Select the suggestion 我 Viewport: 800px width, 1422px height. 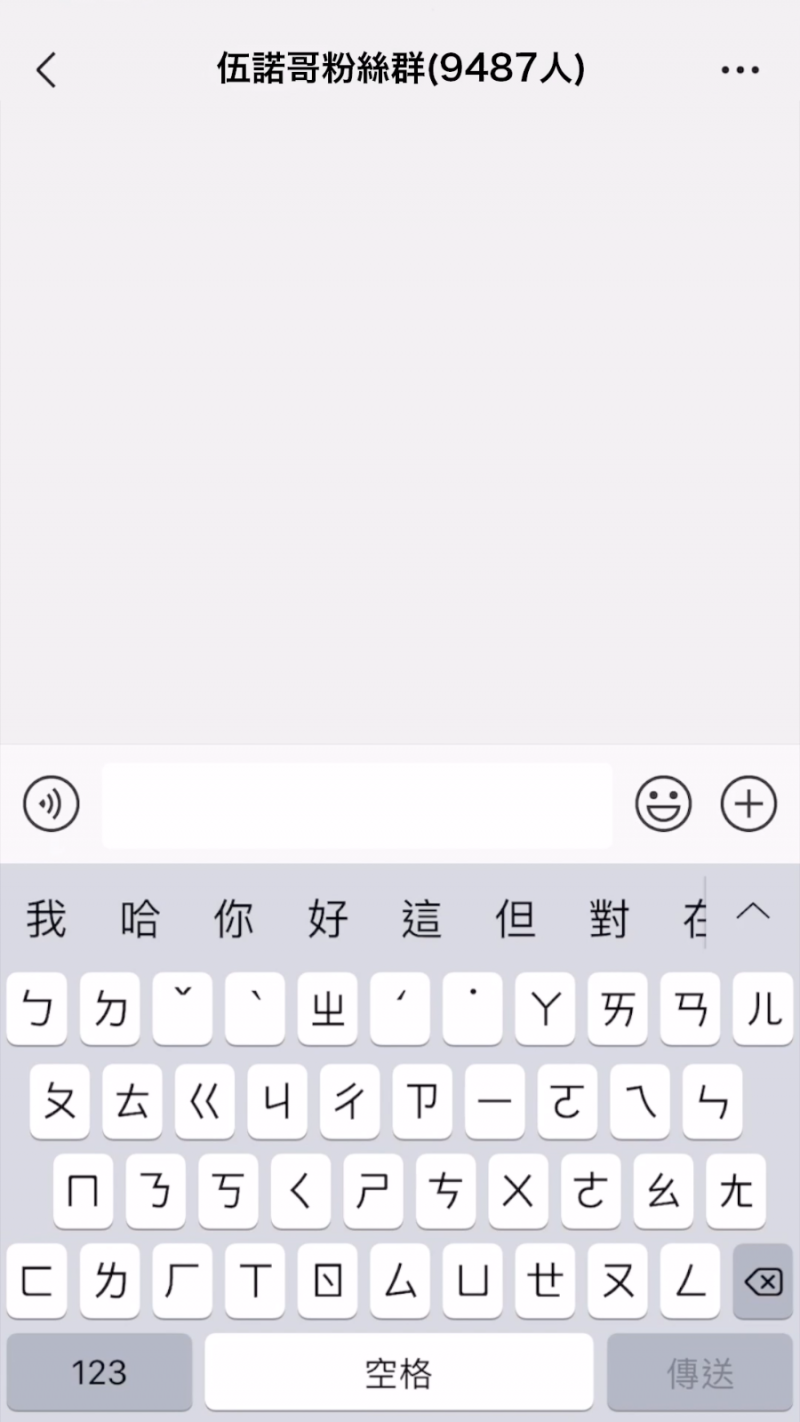[x=46, y=918]
